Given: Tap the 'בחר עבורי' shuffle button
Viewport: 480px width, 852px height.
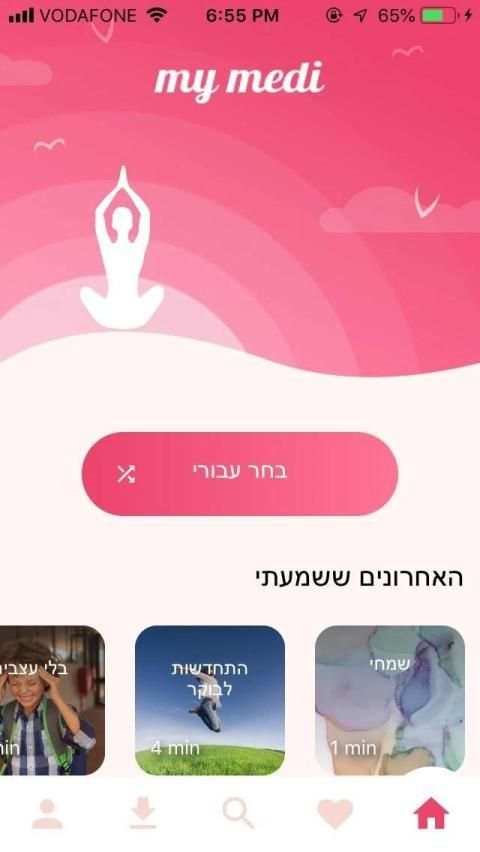Looking at the screenshot, I should point(240,473).
